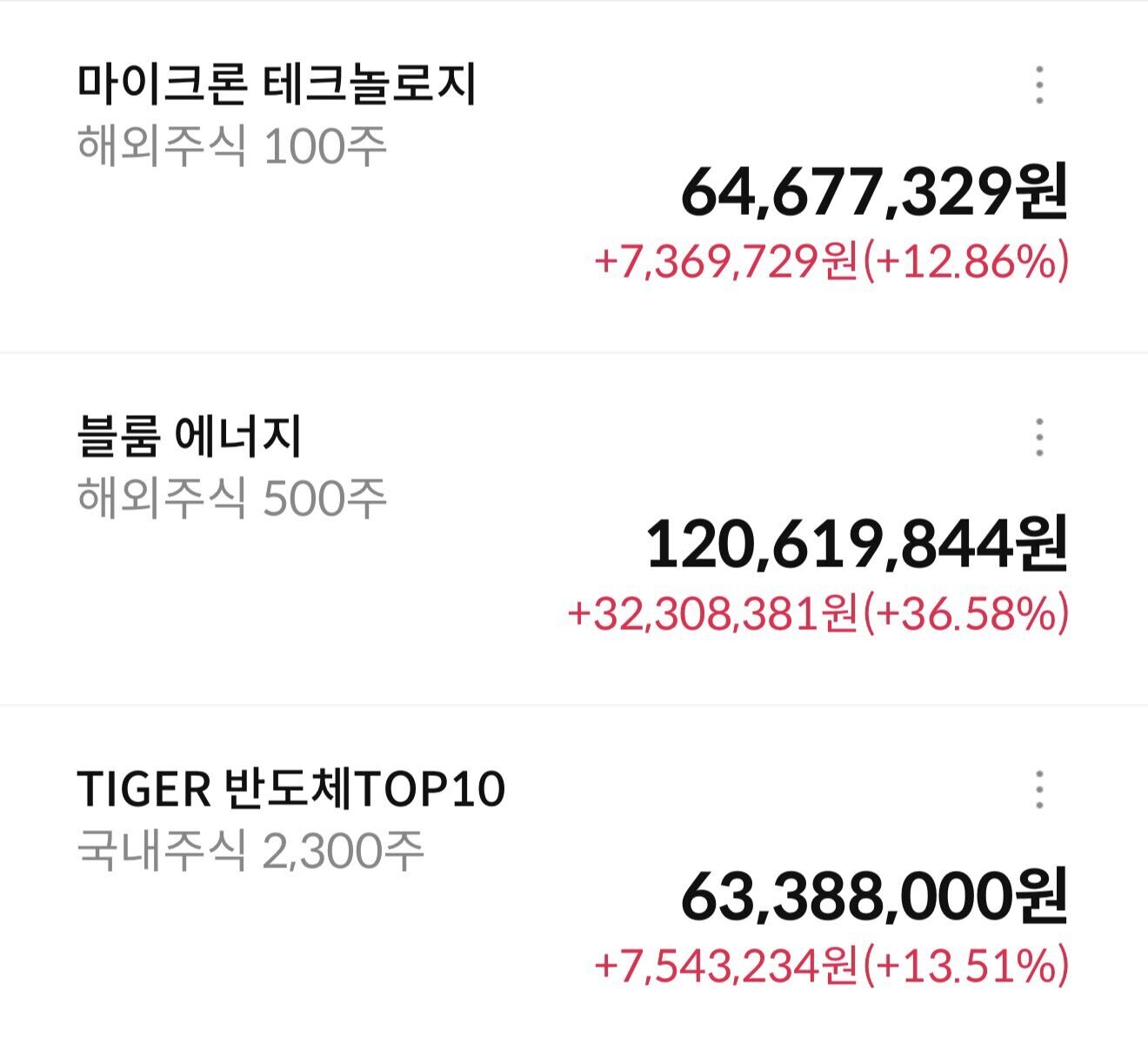The width and height of the screenshot is (1148, 1044).
Task: Open the 마이크론 테크놀로지 holding details
Action: pyautogui.click(x=277, y=85)
